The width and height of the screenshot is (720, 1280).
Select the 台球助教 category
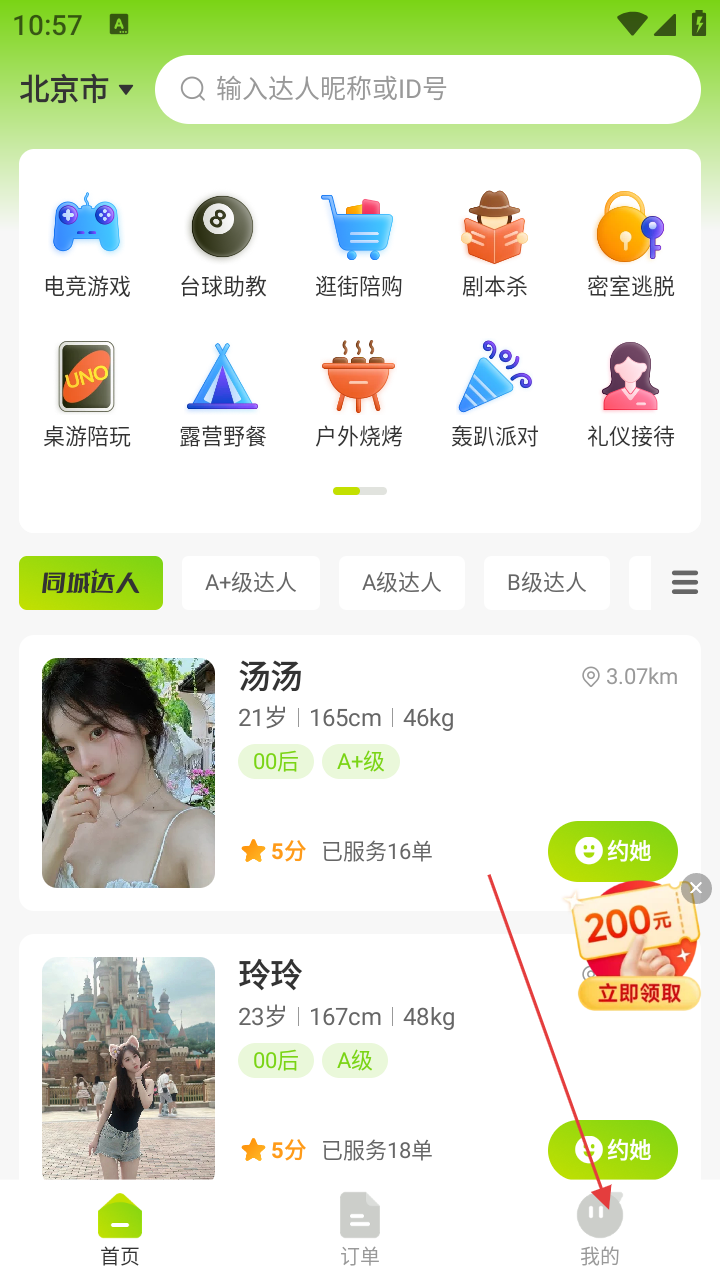pyautogui.click(x=223, y=245)
